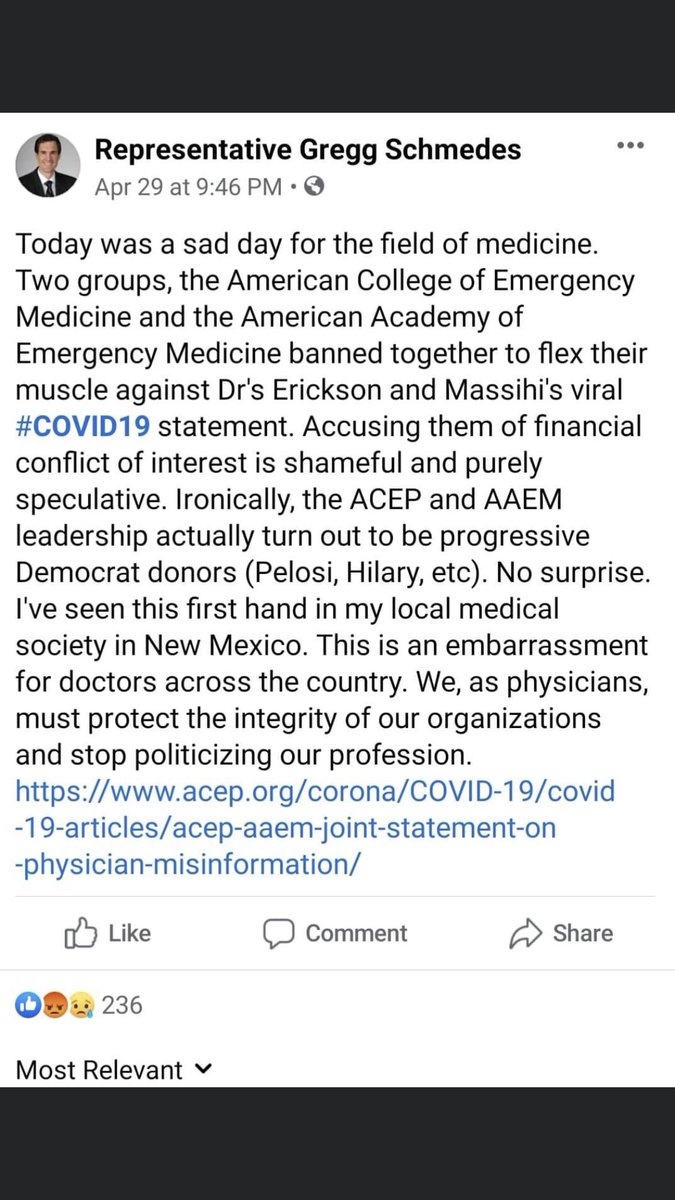
Task: Share this post
Action: [561, 933]
